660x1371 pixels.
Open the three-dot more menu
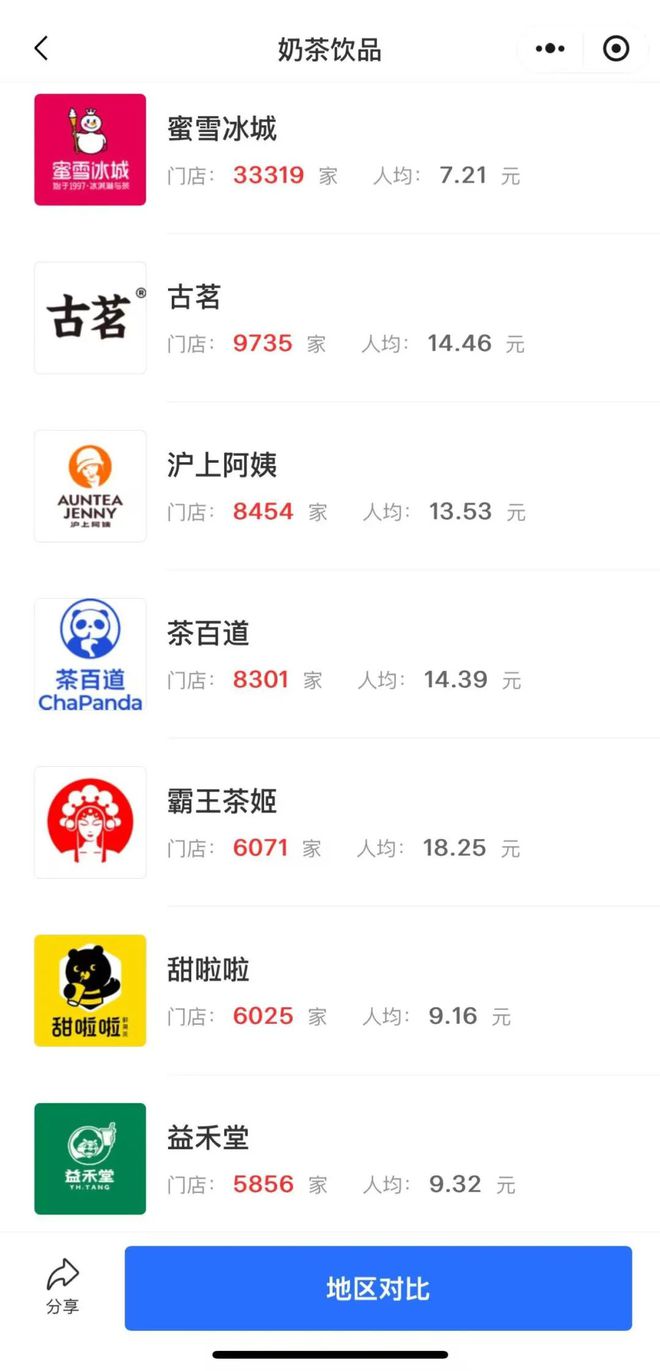pyautogui.click(x=550, y=48)
